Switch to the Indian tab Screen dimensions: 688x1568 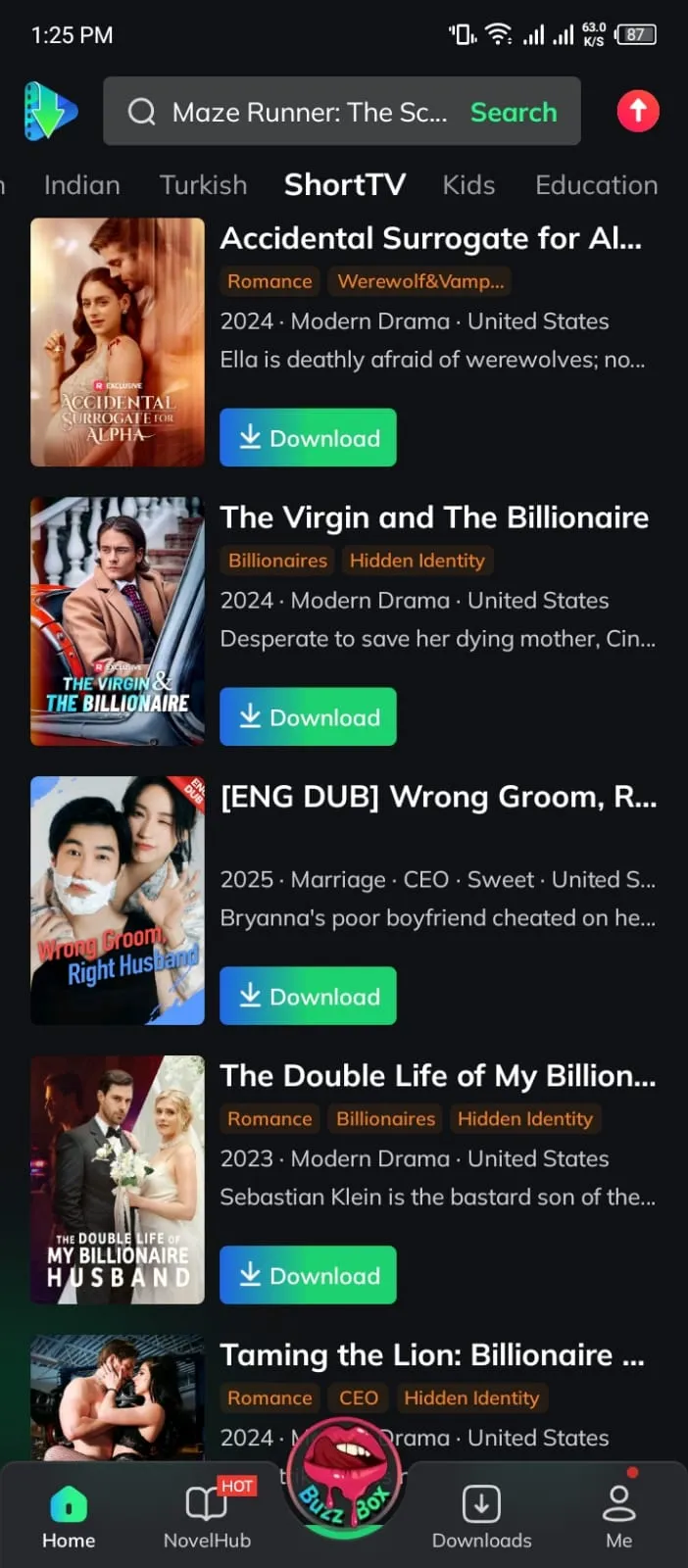(81, 185)
